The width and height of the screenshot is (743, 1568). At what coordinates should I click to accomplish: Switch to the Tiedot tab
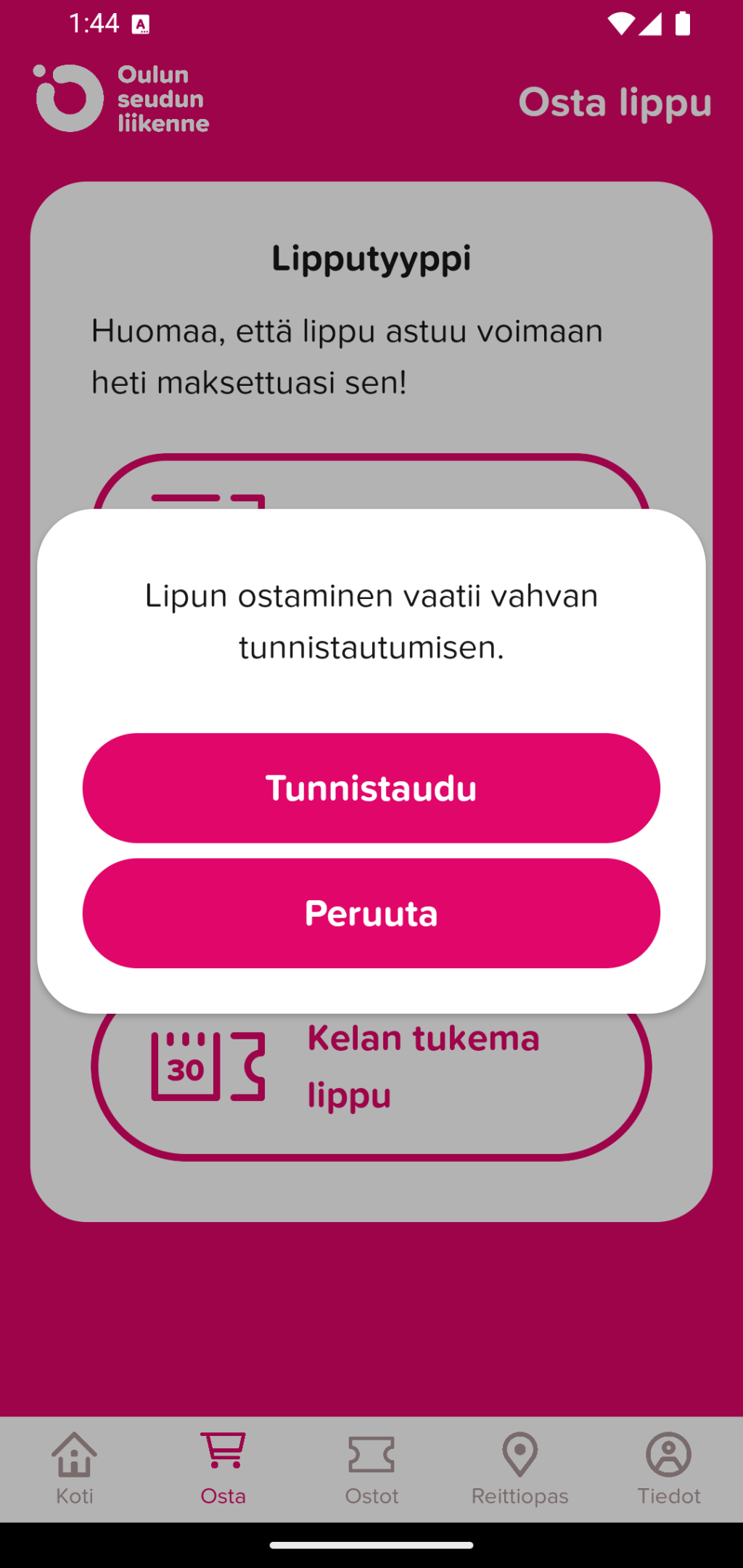668,1469
